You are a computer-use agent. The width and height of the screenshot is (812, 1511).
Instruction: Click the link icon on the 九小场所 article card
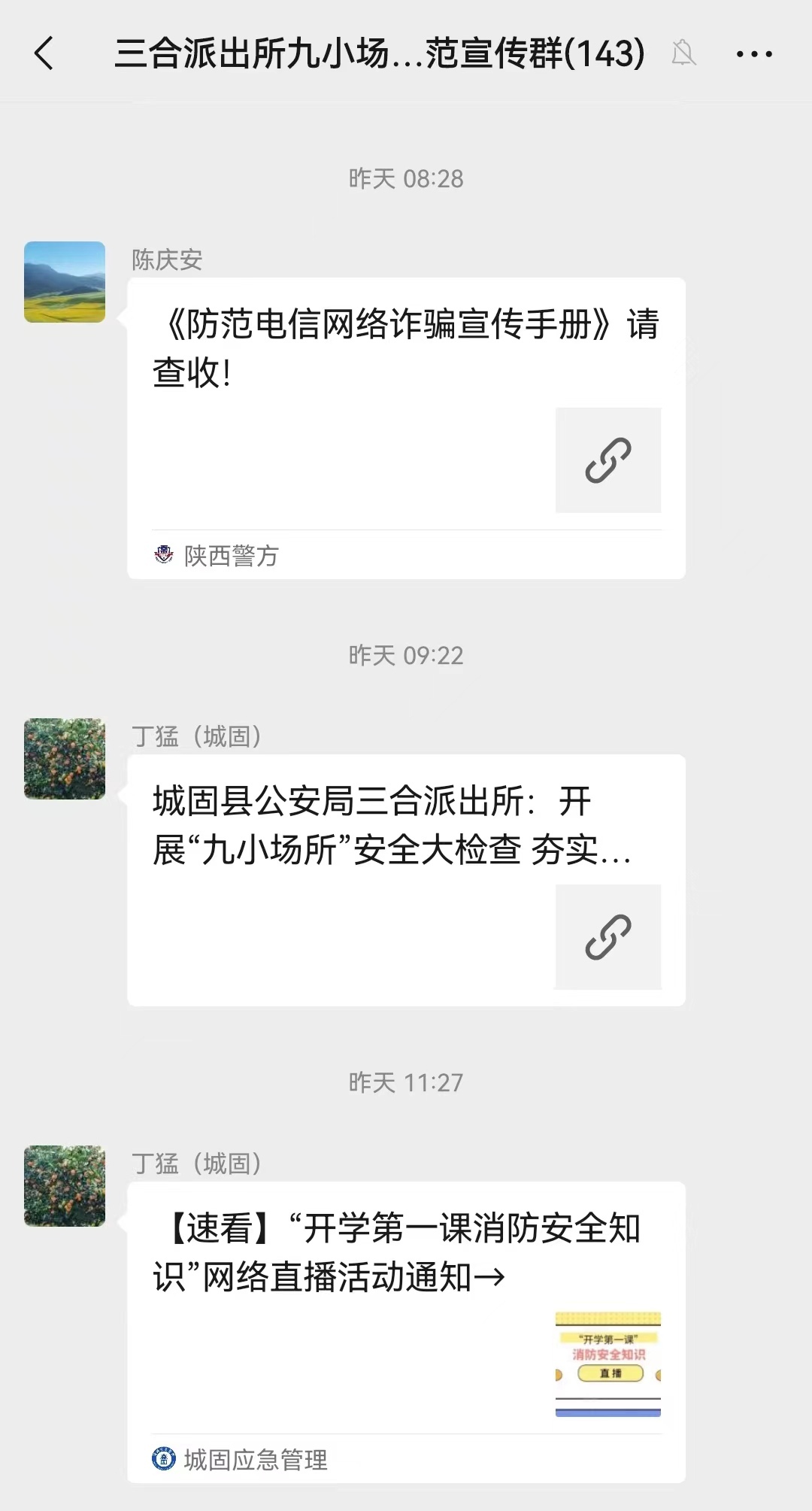click(x=608, y=936)
